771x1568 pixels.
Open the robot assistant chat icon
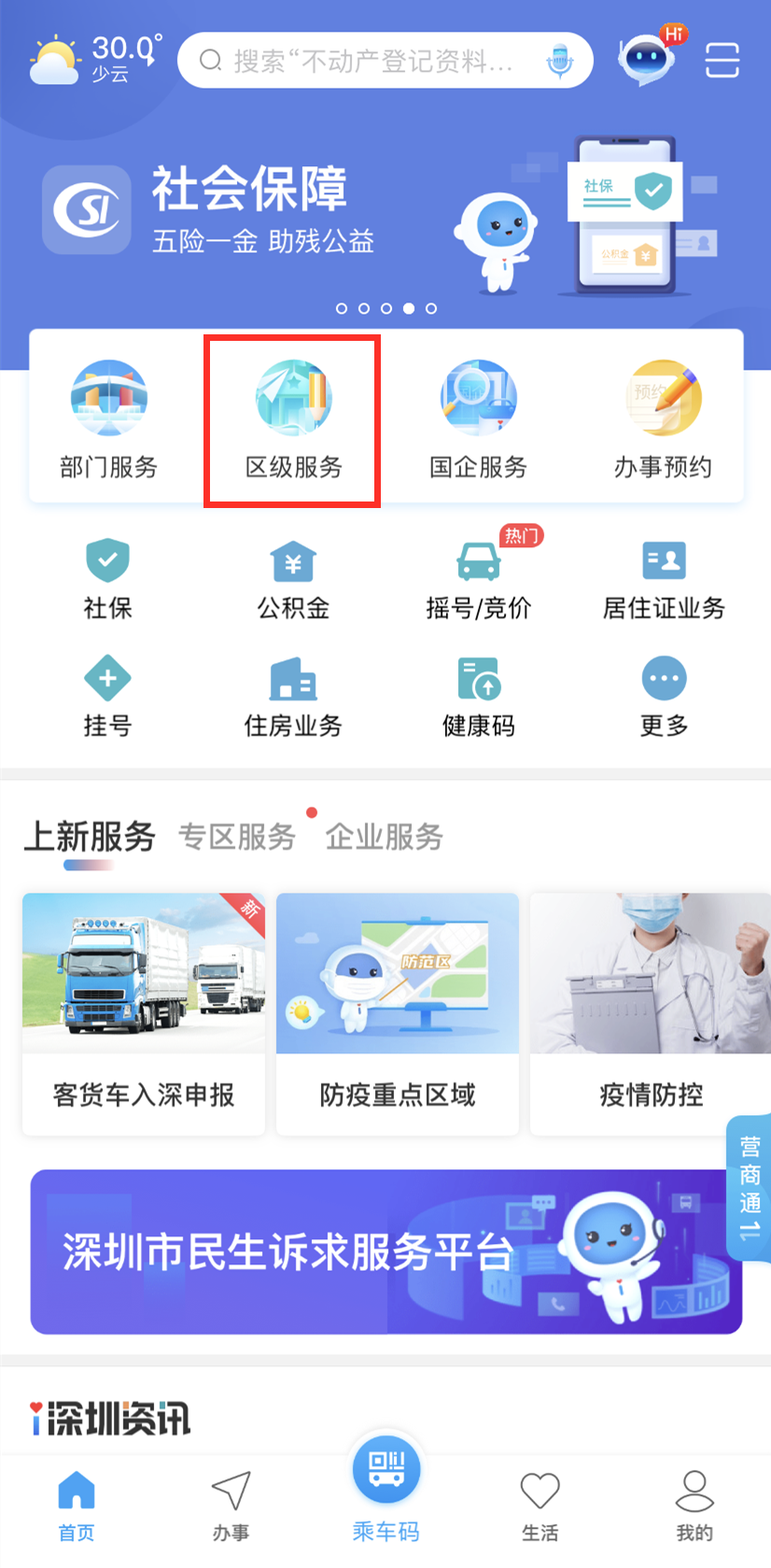coord(647,59)
